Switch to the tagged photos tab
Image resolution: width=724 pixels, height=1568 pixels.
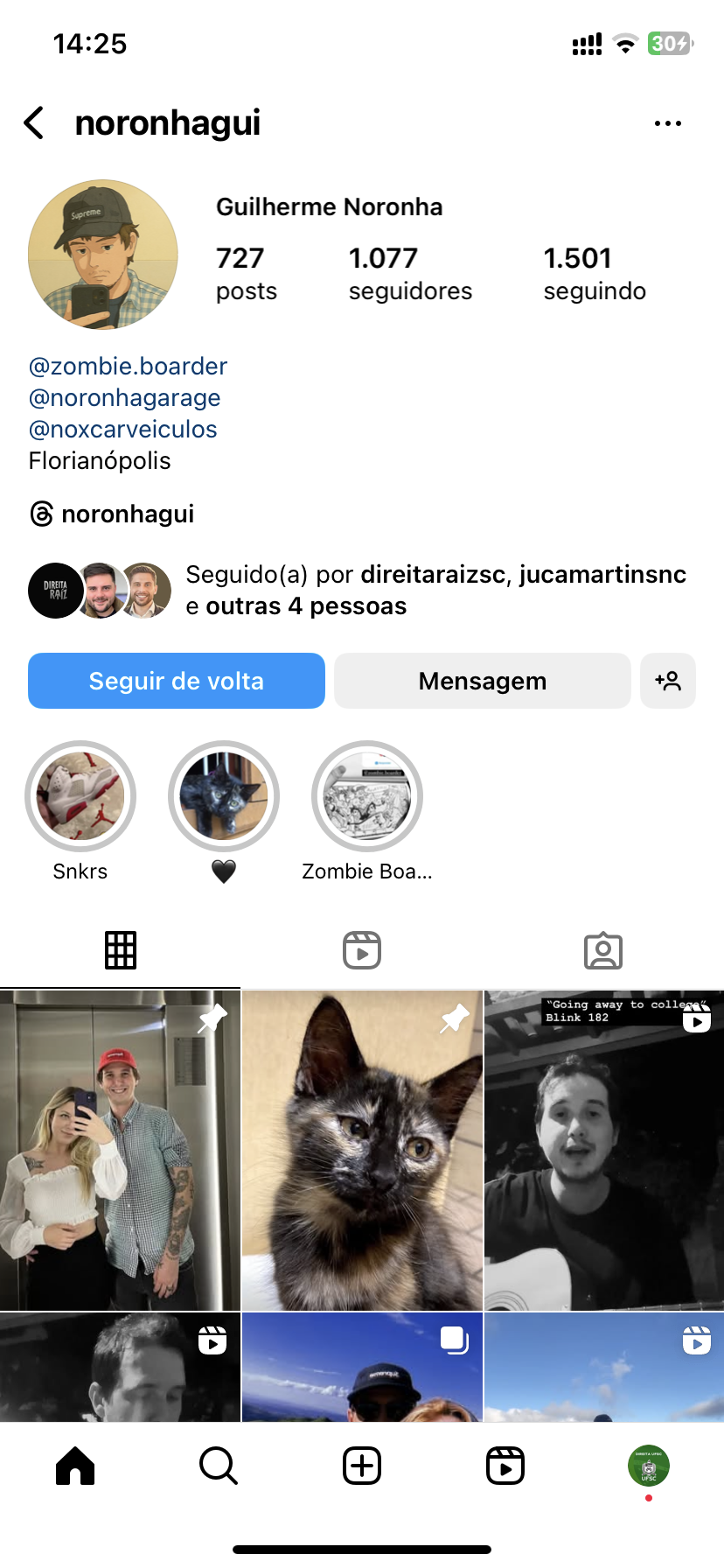[x=603, y=950]
